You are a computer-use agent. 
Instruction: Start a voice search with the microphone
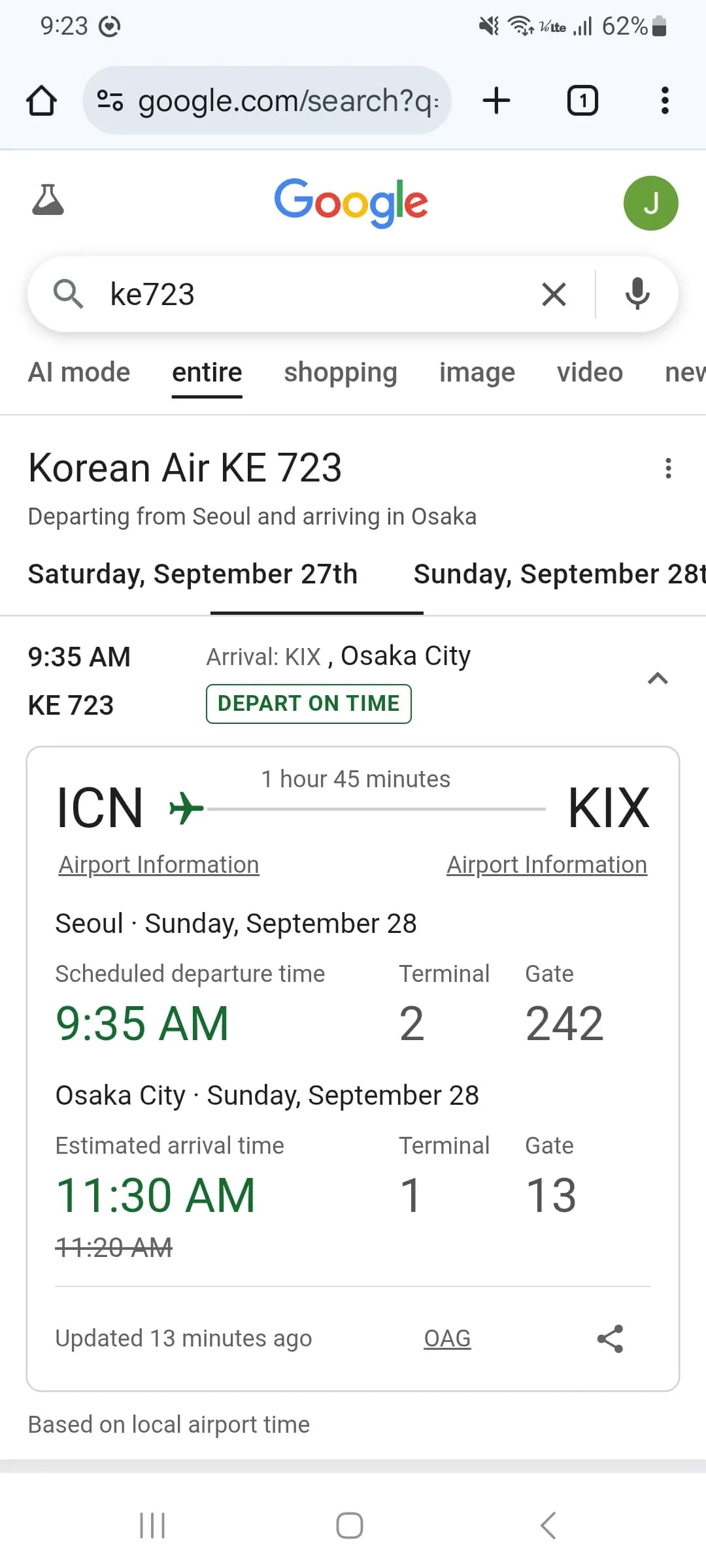[x=637, y=294]
